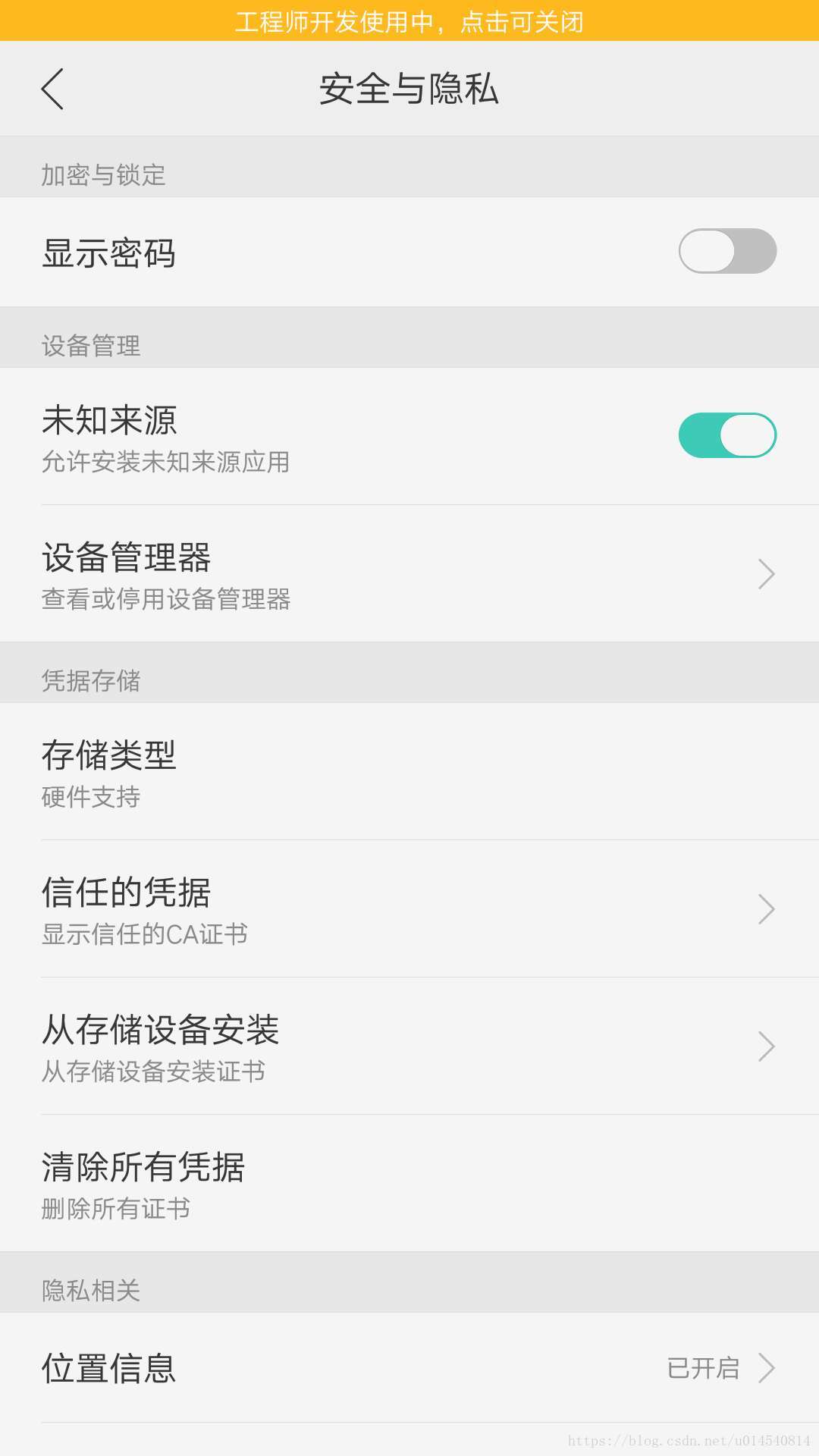The image size is (819, 1456).
Task: Tap 清除所有凭据 to delete certificates
Action: [409, 1184]
